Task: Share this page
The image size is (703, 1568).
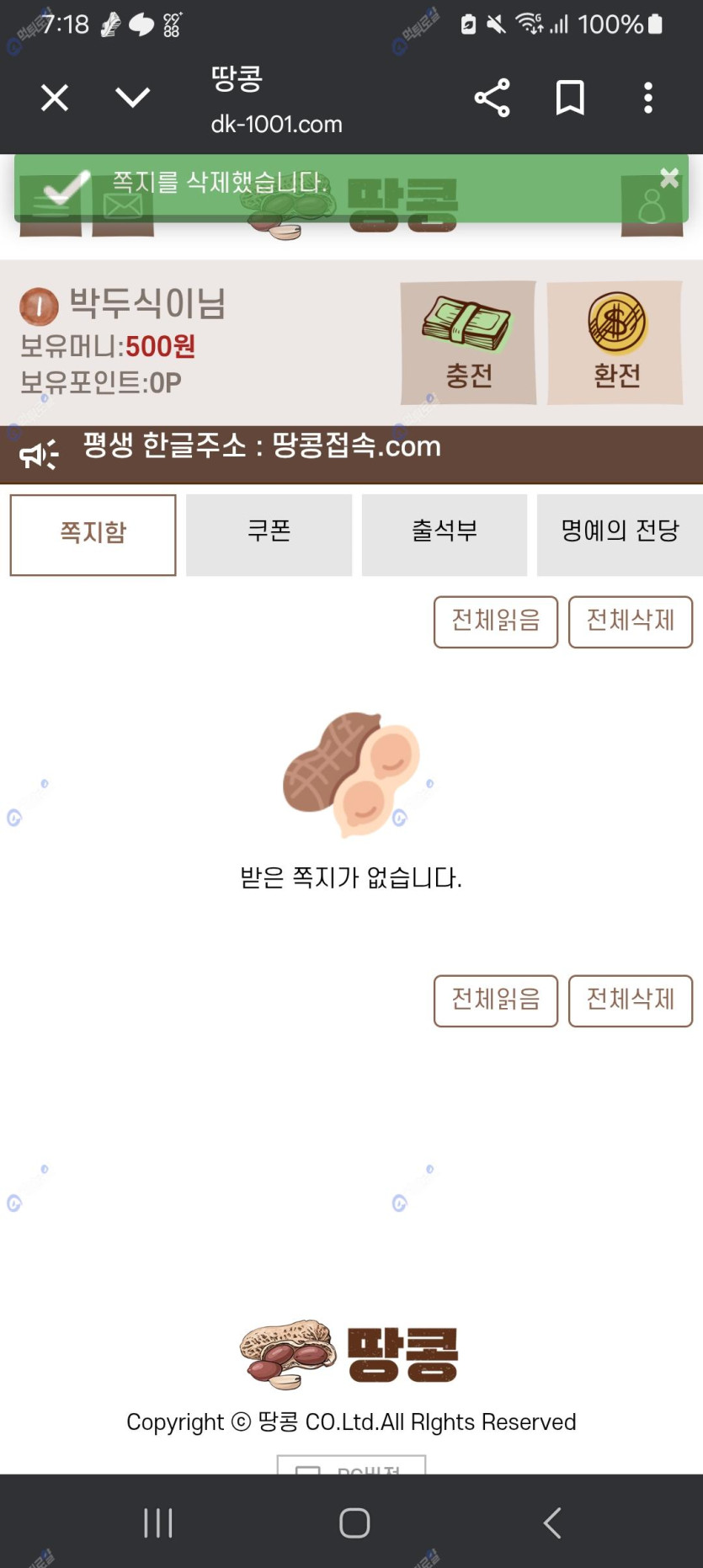Action: [493, 99]
